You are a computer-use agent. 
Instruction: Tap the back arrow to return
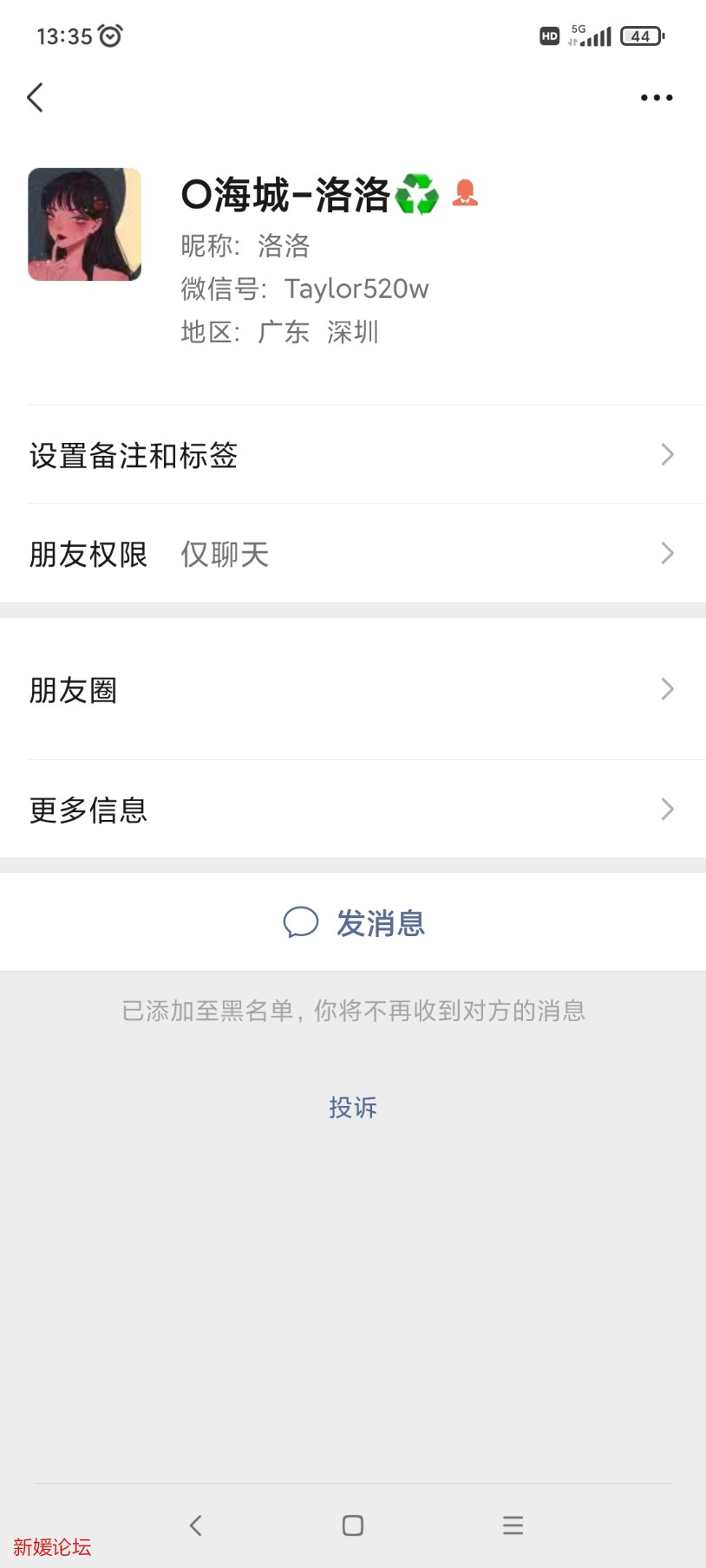(35, 97)
